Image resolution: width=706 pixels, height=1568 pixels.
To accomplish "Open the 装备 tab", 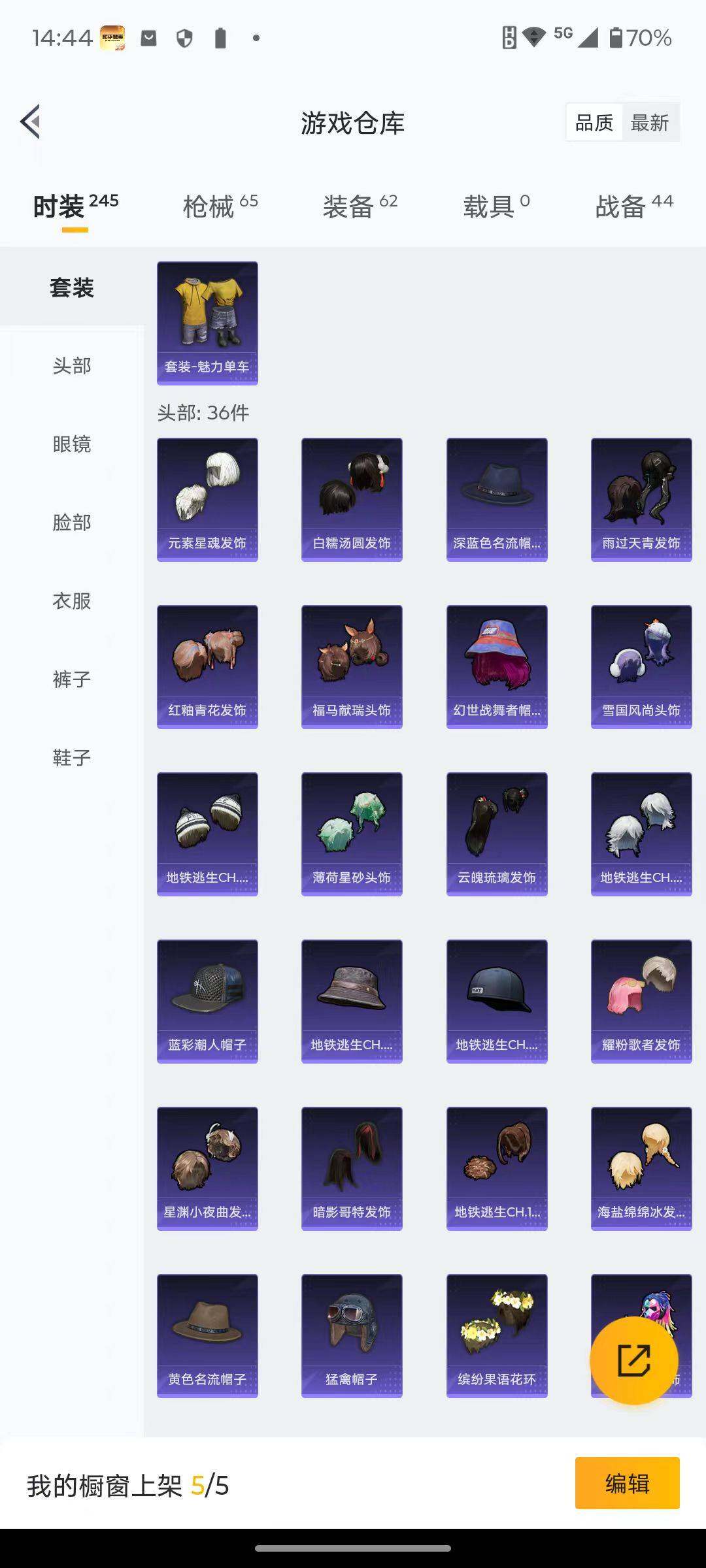I will [350, 204].
